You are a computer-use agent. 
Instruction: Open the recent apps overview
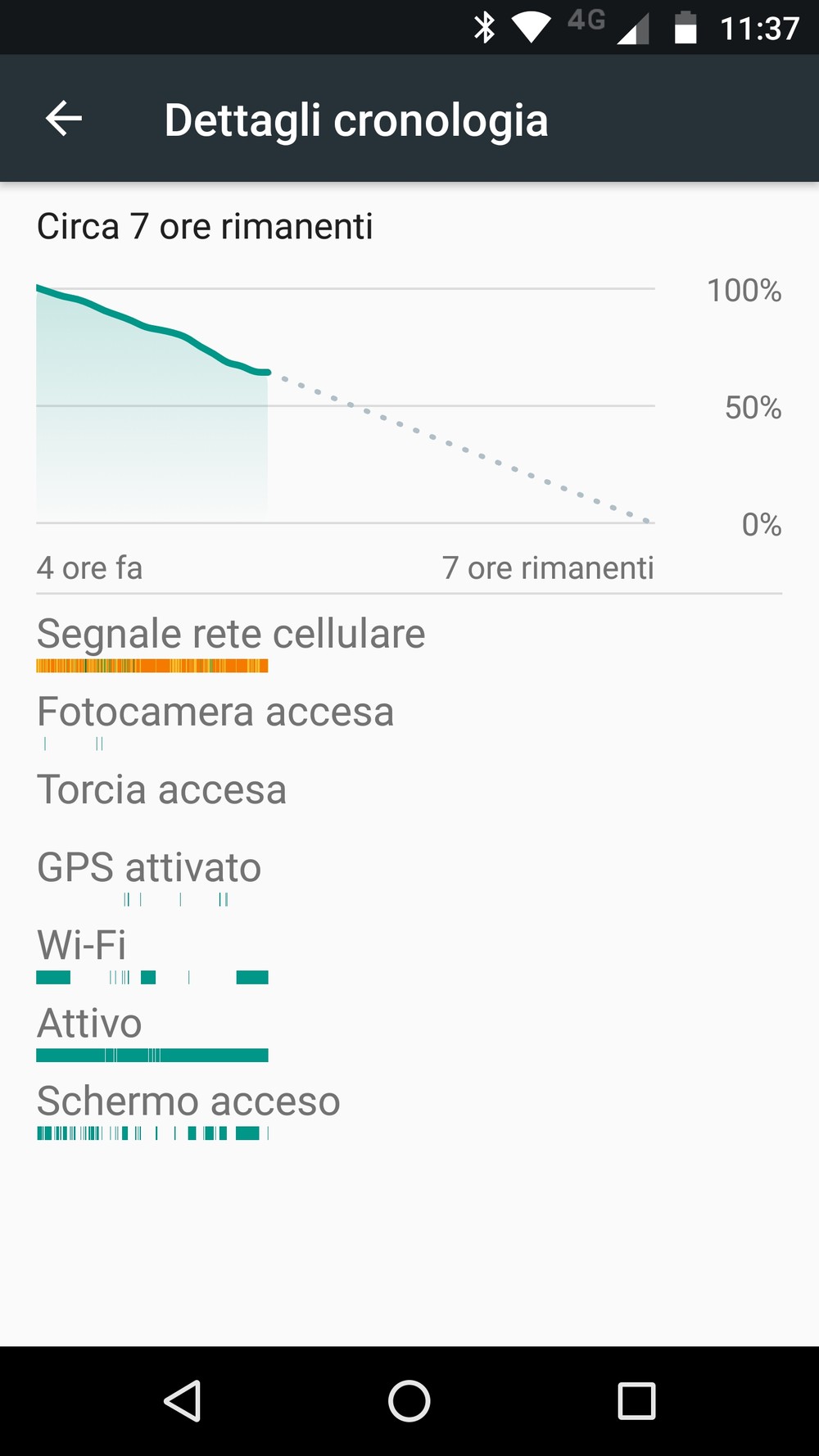coord(636,1400)
